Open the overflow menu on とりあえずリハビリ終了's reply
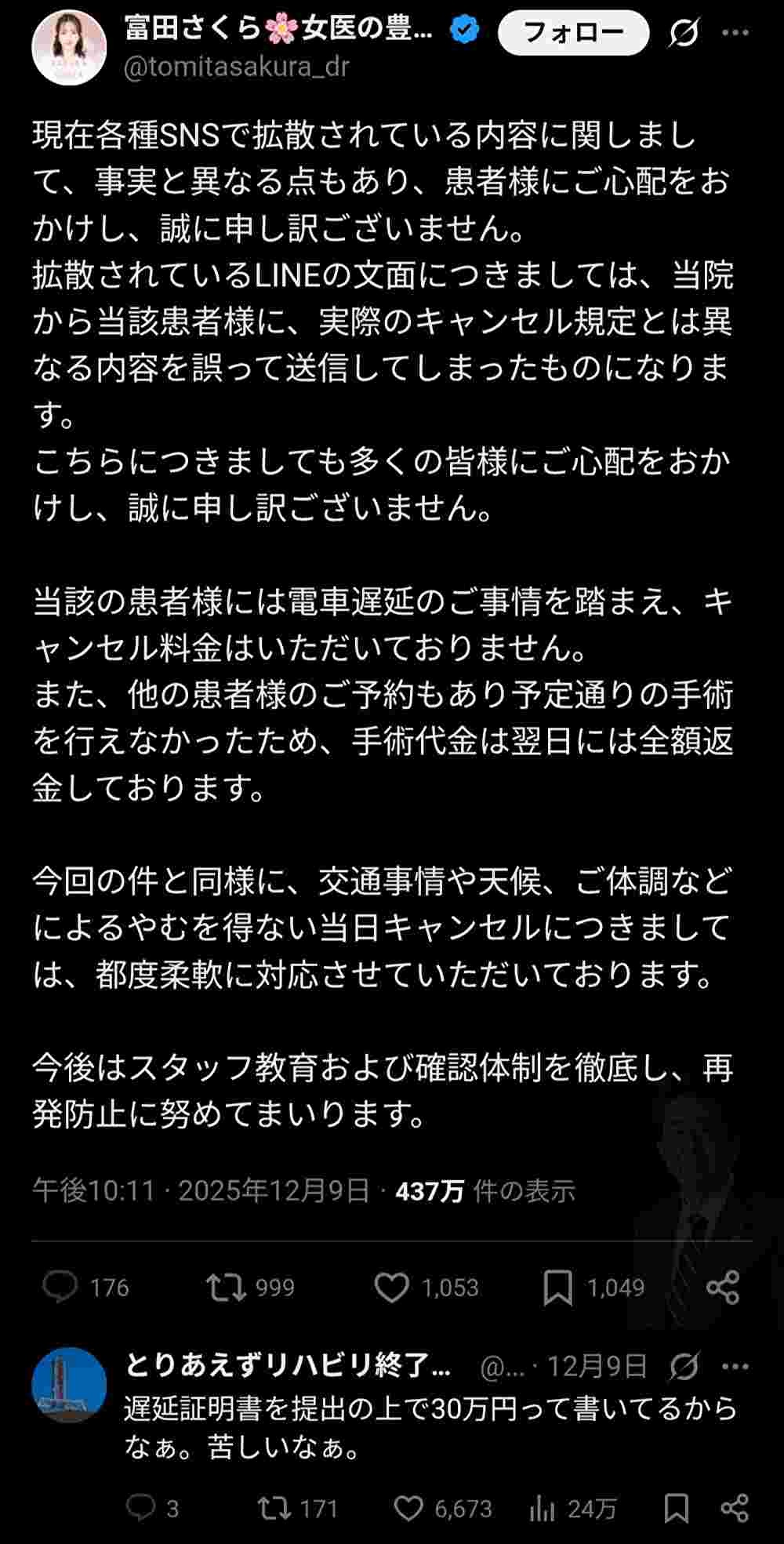784x1544 pixels. (735, 1367)
